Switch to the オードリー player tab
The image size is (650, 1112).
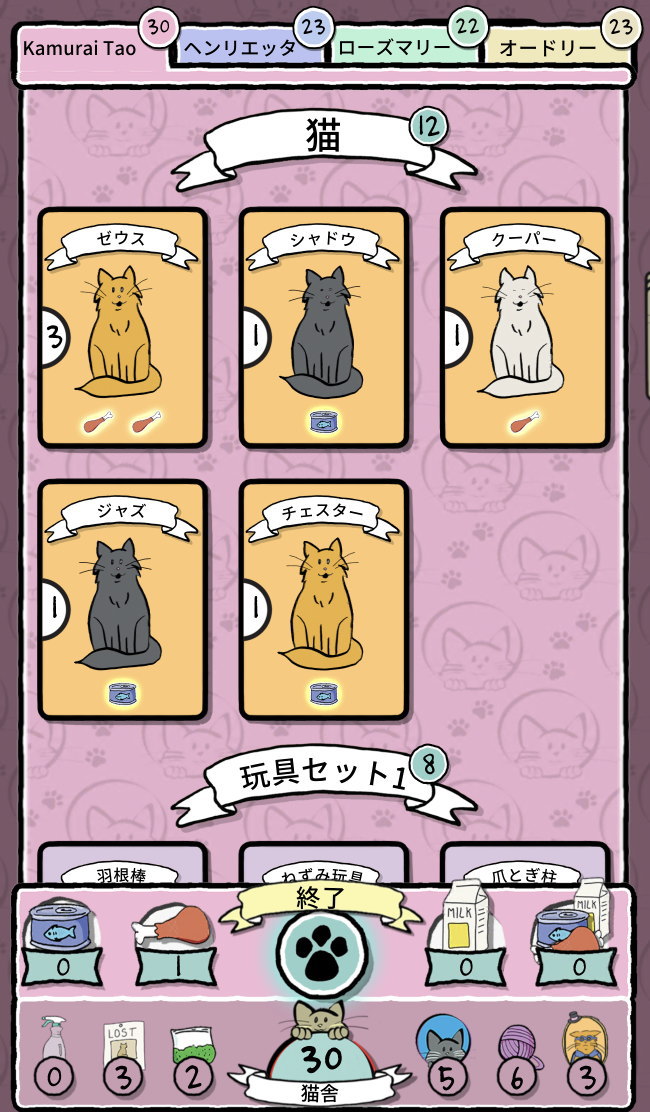[x=556, y=48]
